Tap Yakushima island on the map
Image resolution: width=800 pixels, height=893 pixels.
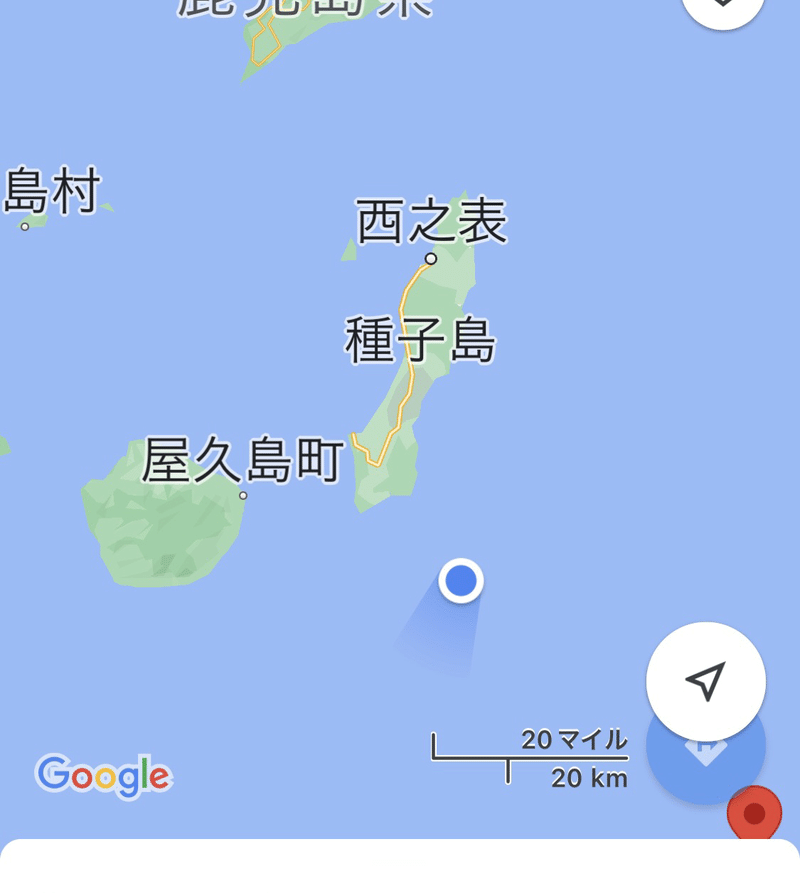160,530
